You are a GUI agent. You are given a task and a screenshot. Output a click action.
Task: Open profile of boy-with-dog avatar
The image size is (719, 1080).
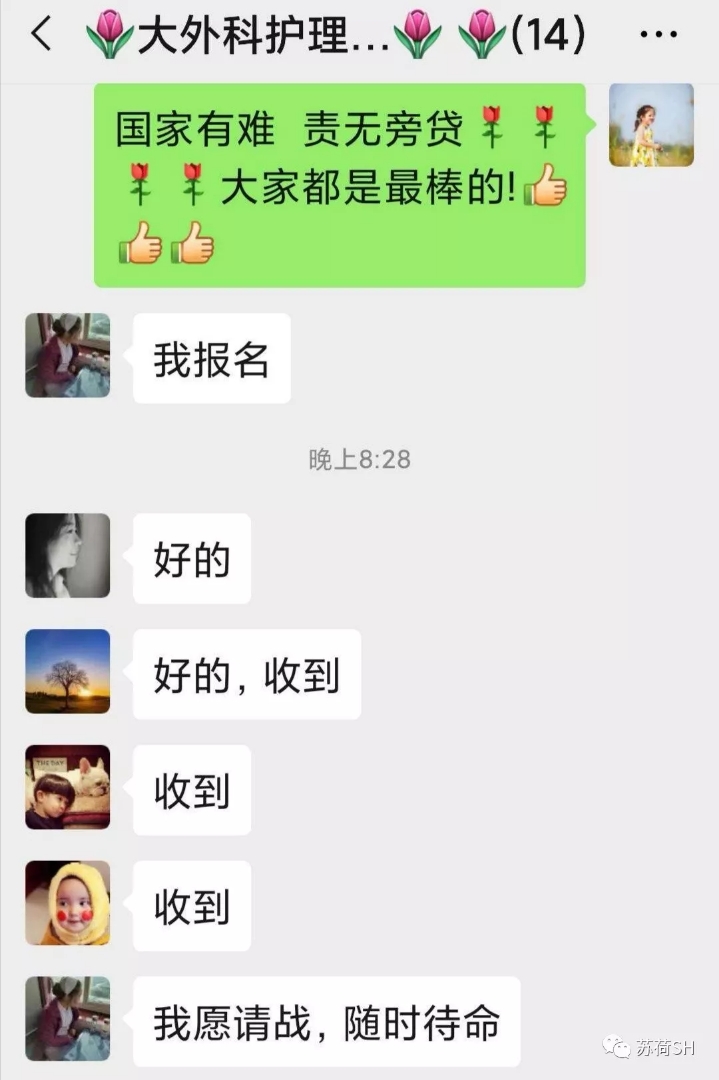(x=68, y=787)
